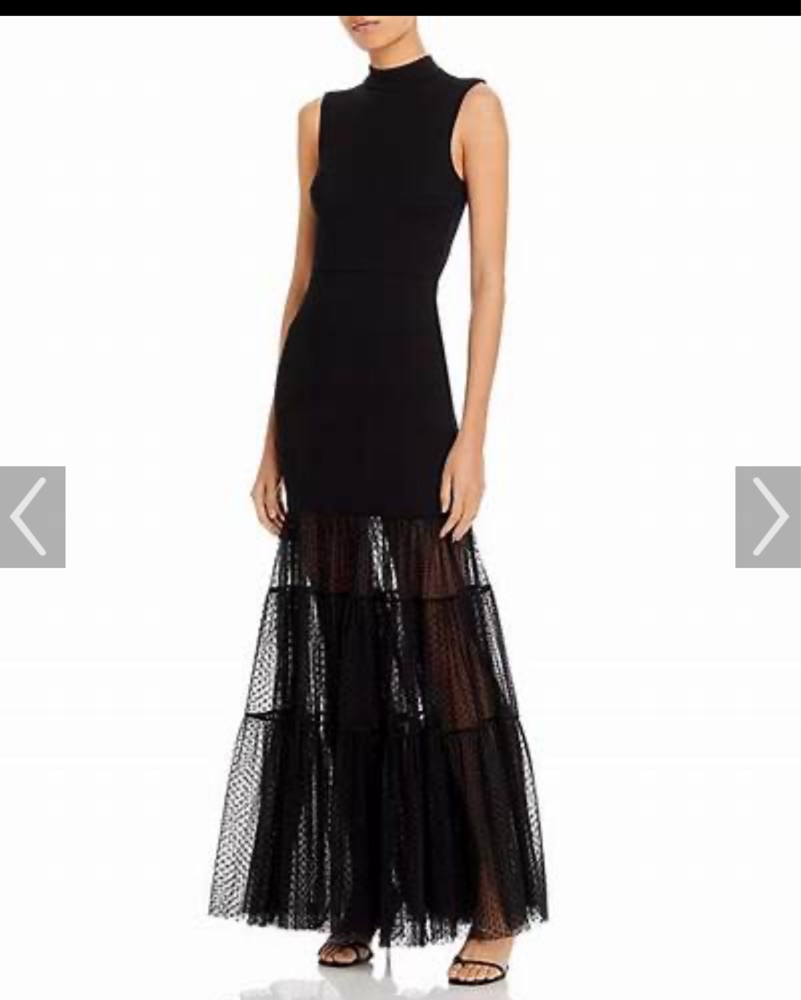The width and height of the screenshot is (801, 1000).
Task: Go to the previous product image
Action: point(32,517)
